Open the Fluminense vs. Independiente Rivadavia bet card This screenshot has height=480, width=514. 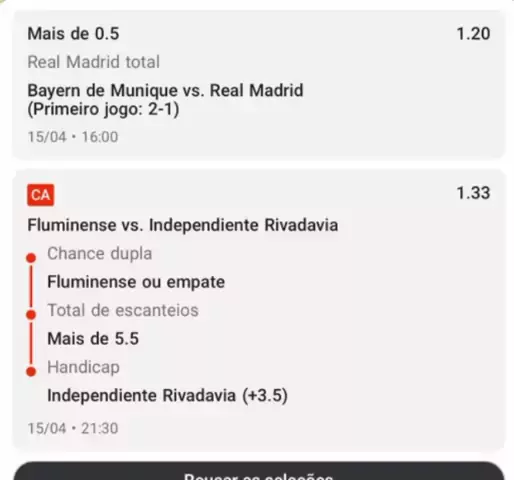pyautogui.click(x=259, y=310)
